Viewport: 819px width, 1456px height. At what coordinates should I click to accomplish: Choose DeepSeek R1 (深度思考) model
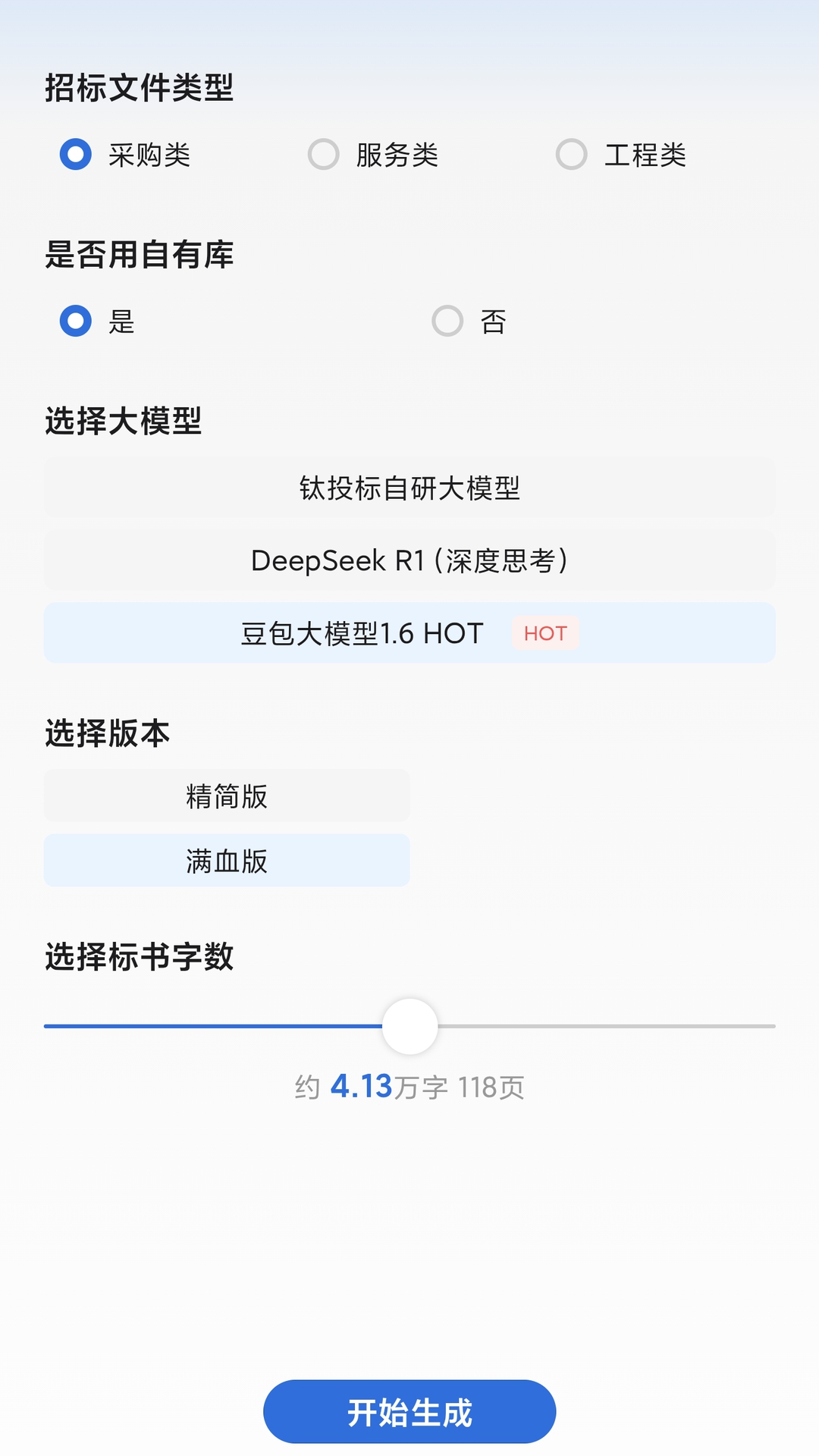coord(409,561)
